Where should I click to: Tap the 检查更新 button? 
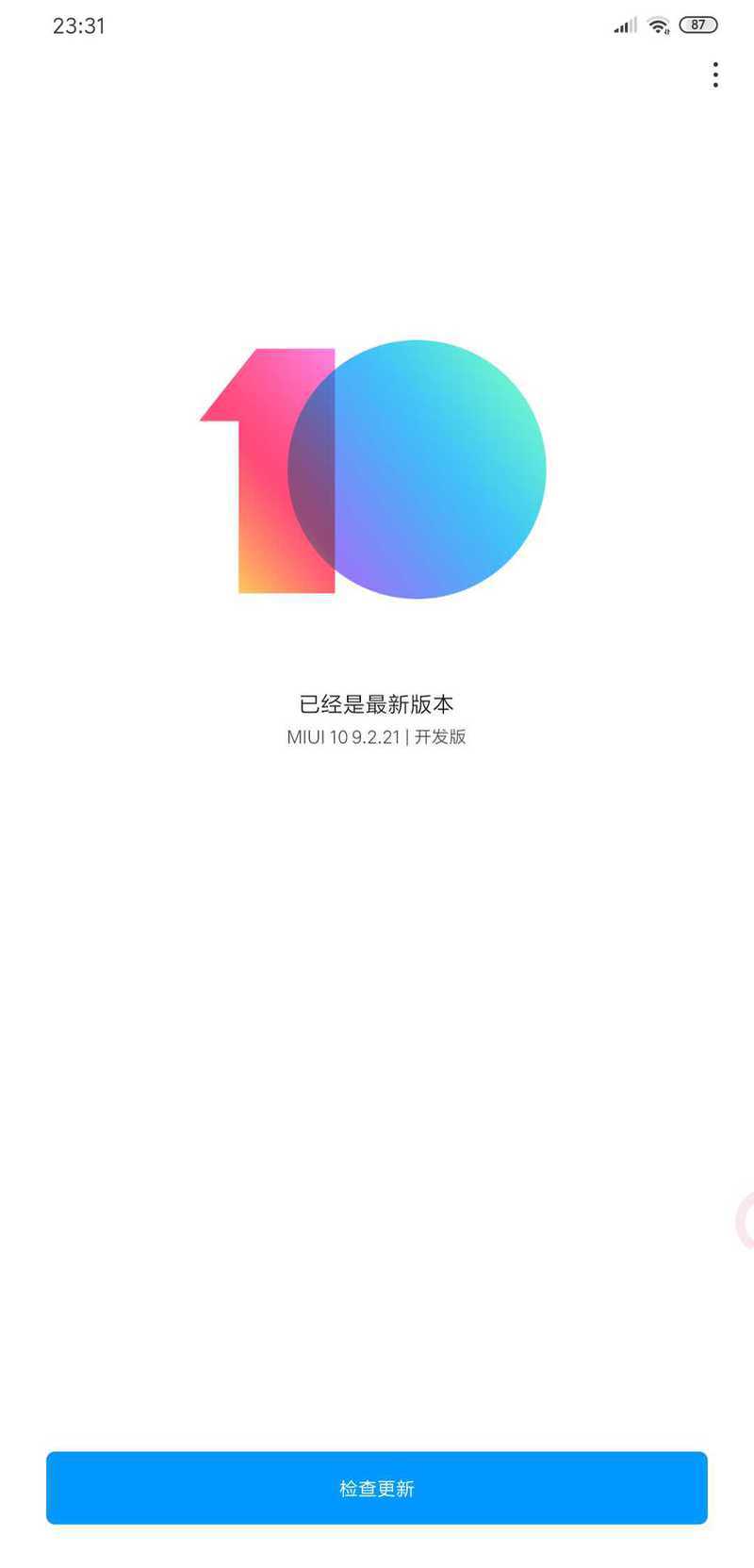point(377,1487)
